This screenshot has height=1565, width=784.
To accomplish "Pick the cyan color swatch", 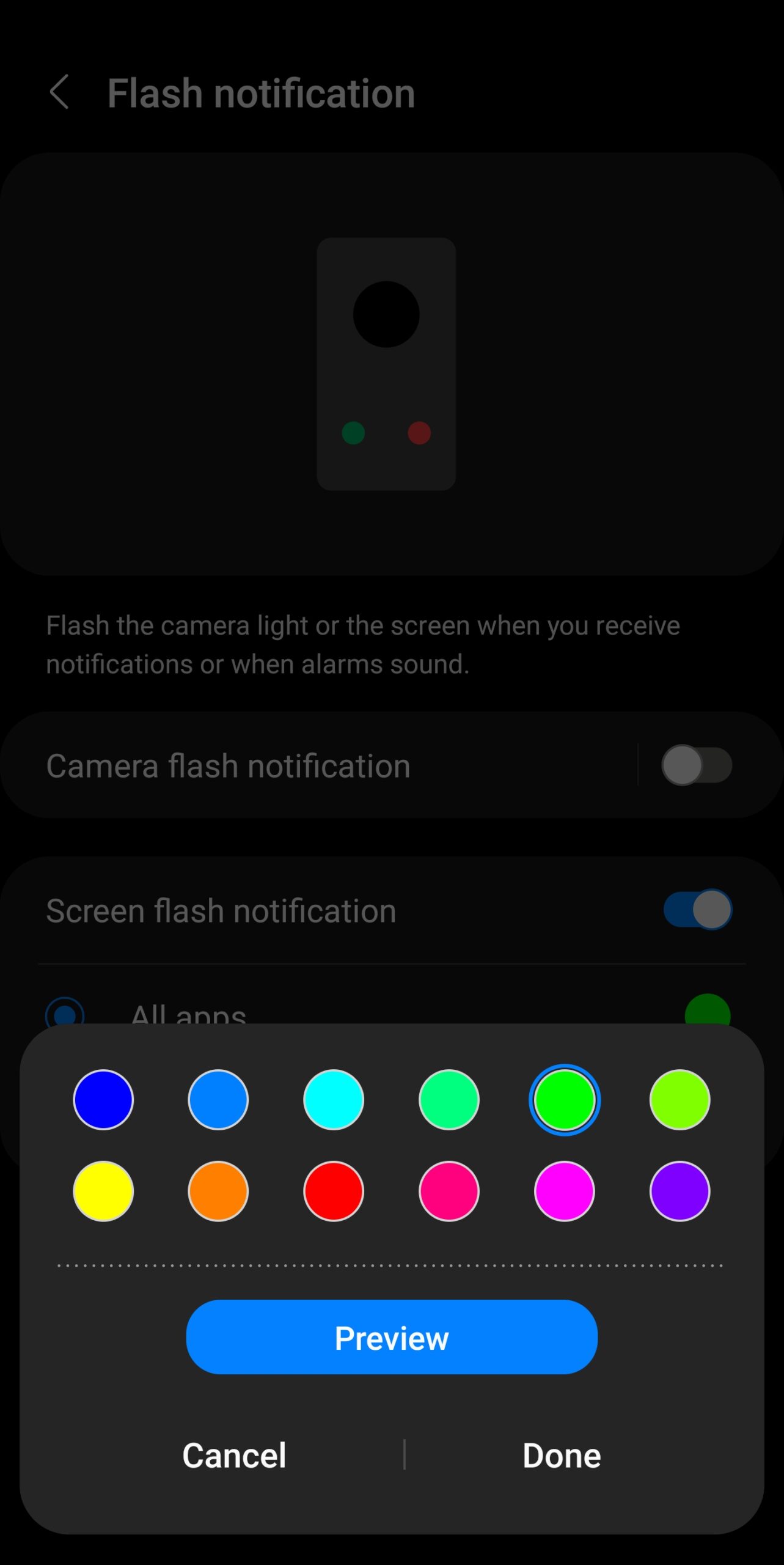I will tap(334, 1099).
